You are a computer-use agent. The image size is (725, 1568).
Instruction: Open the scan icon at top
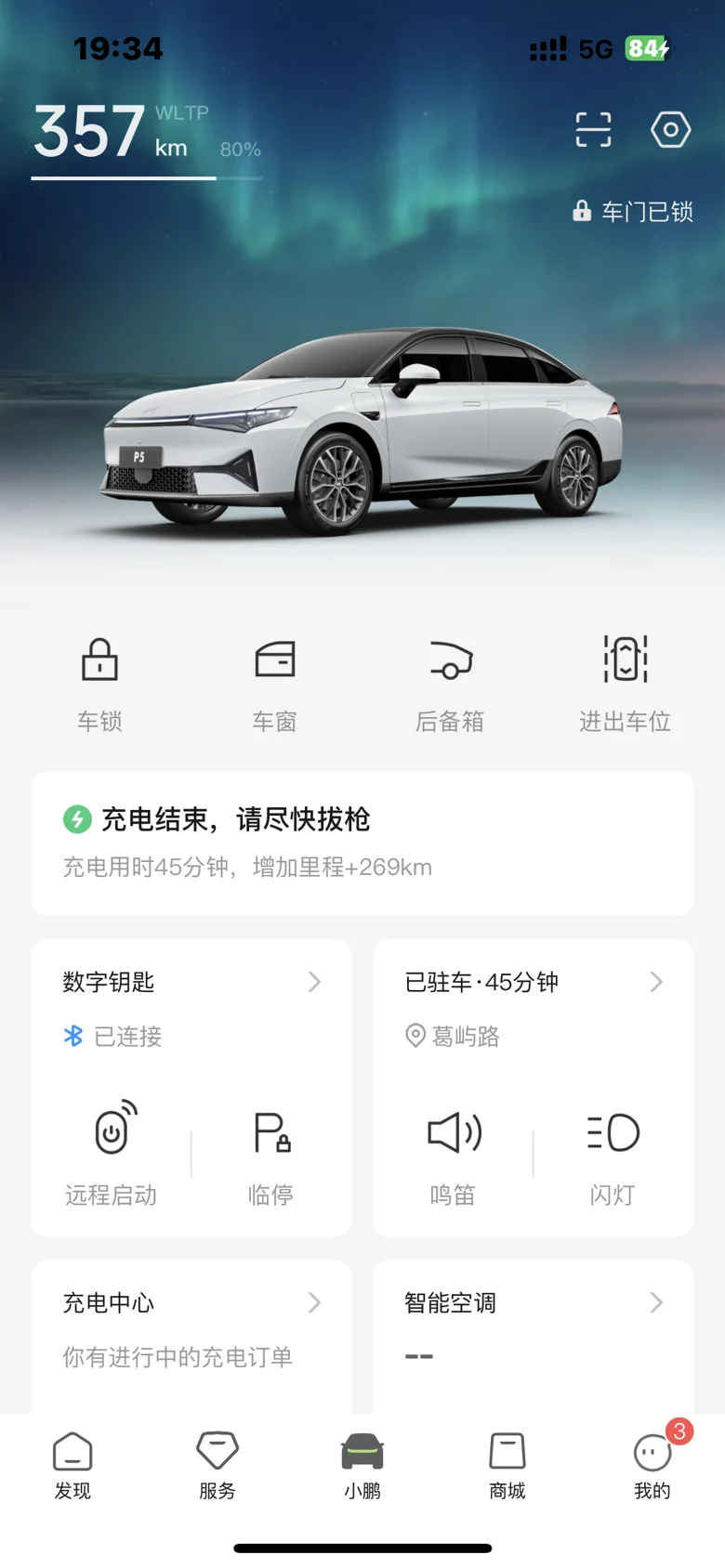(593, 130)
